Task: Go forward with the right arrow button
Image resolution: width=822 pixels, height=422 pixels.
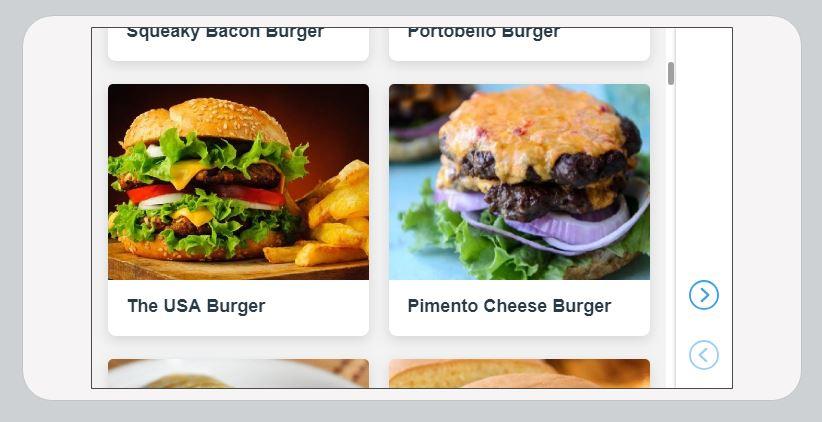Action: click(x=704, y=295)
